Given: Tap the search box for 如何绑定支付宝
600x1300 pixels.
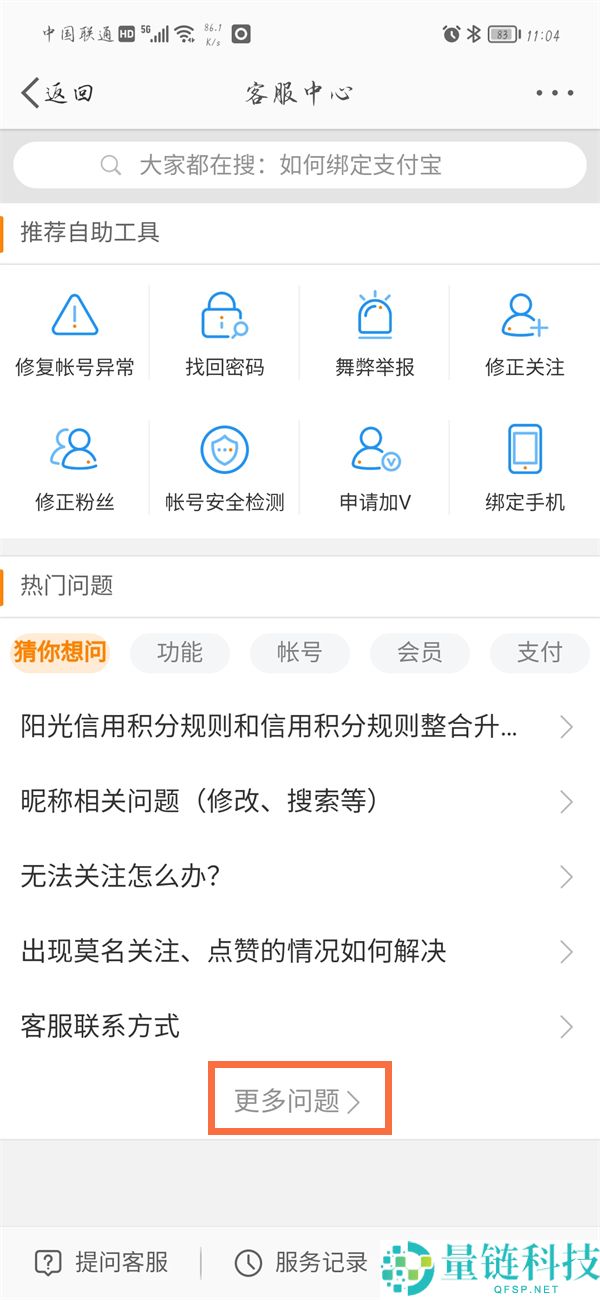Looking at the screenshot, I should [x=300, y=165].
